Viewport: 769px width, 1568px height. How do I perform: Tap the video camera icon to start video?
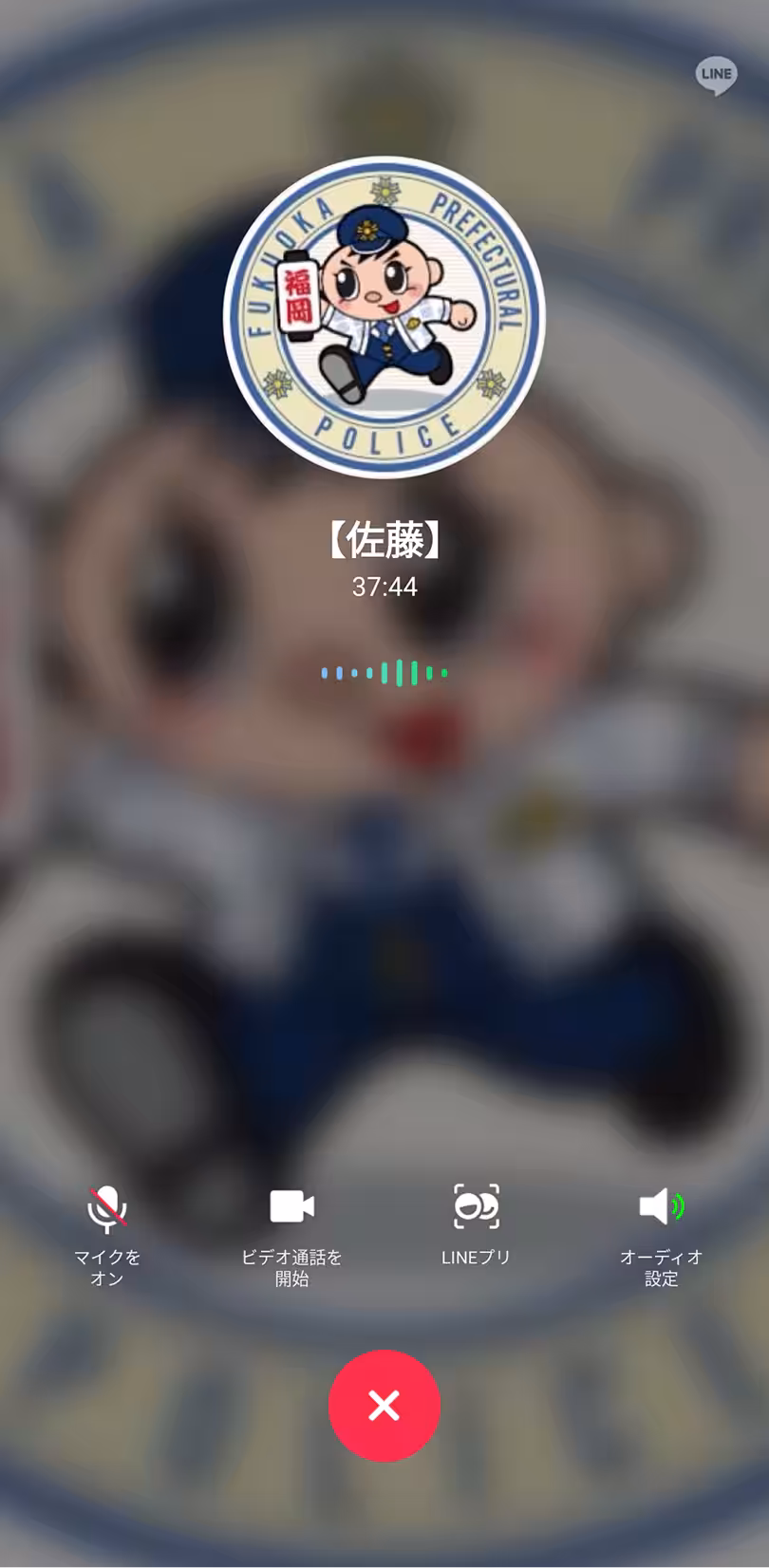tap(291, 1207)
